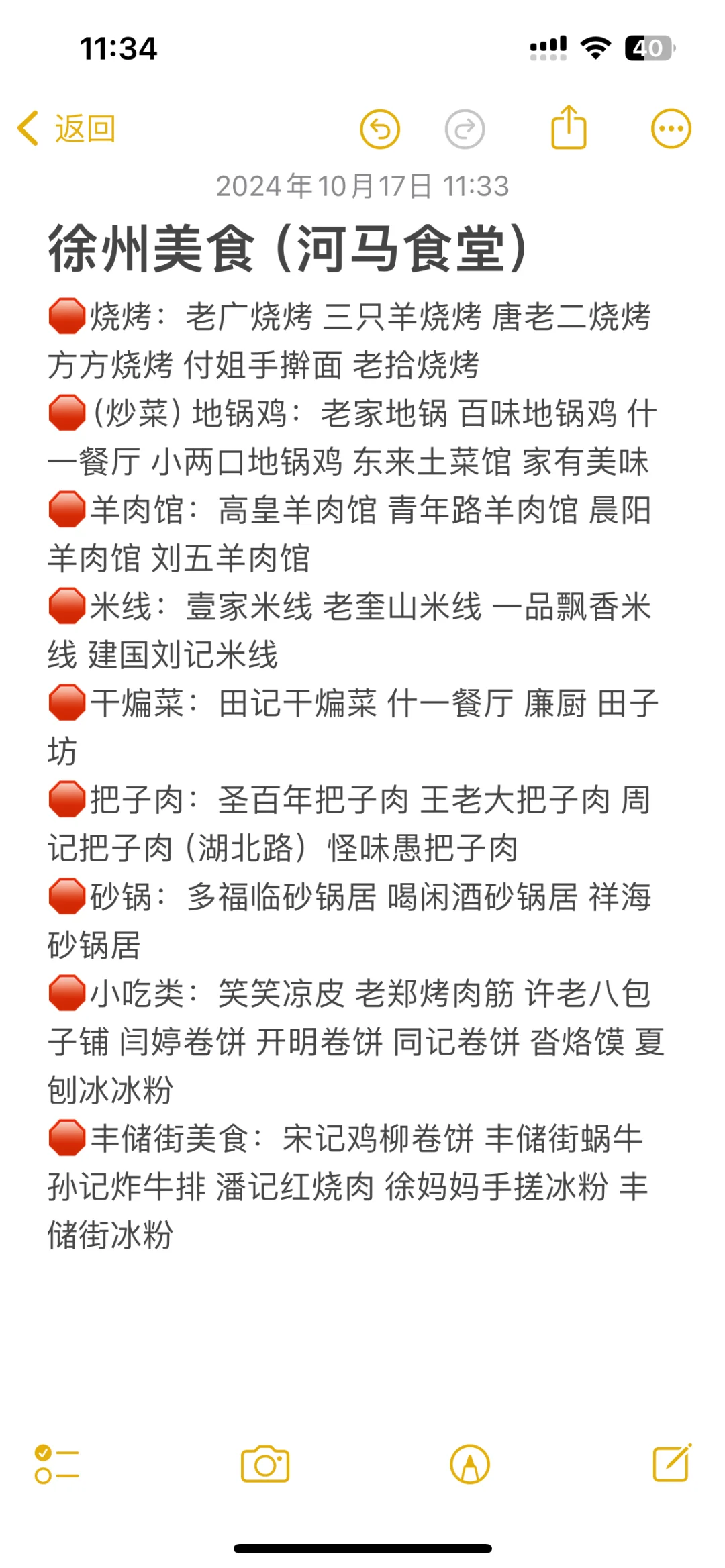Viewport: 725px width, 1568px height.
Task: Tap the red octagon emoji before 米线
Action: click(66, 609)
